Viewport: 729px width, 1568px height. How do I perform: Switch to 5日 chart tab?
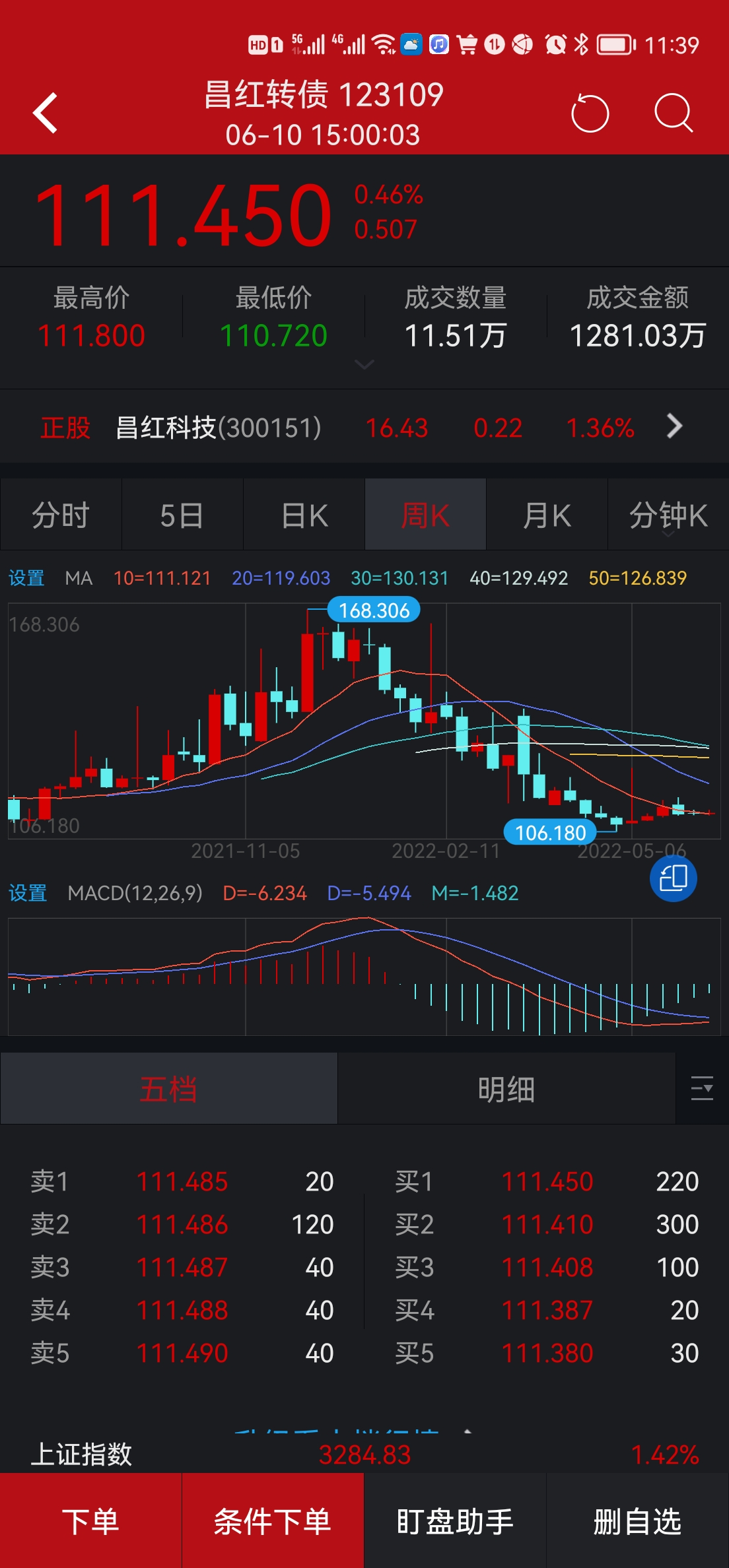pos(182,515)
